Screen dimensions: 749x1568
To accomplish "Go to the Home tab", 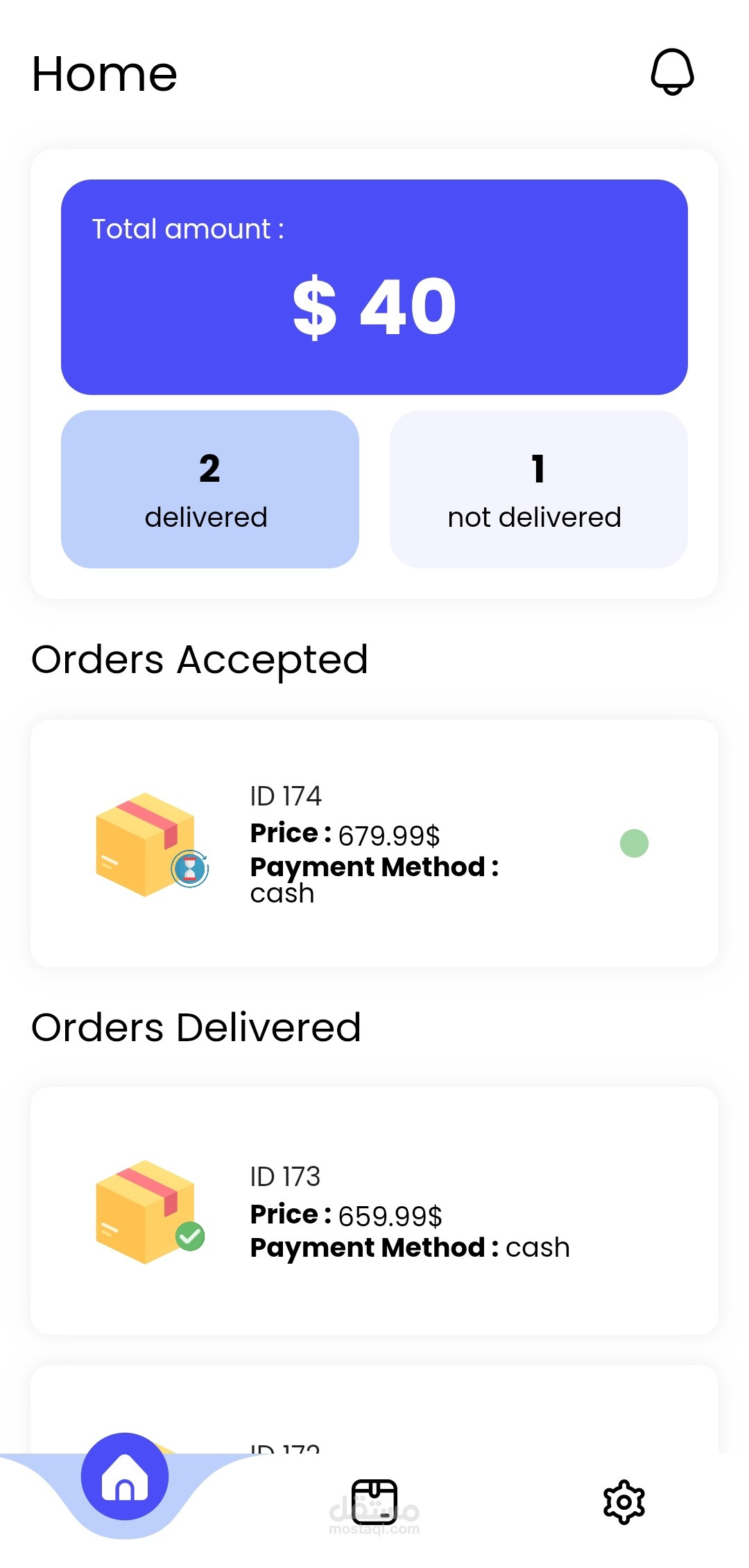I will click(x=125, y=1476).
